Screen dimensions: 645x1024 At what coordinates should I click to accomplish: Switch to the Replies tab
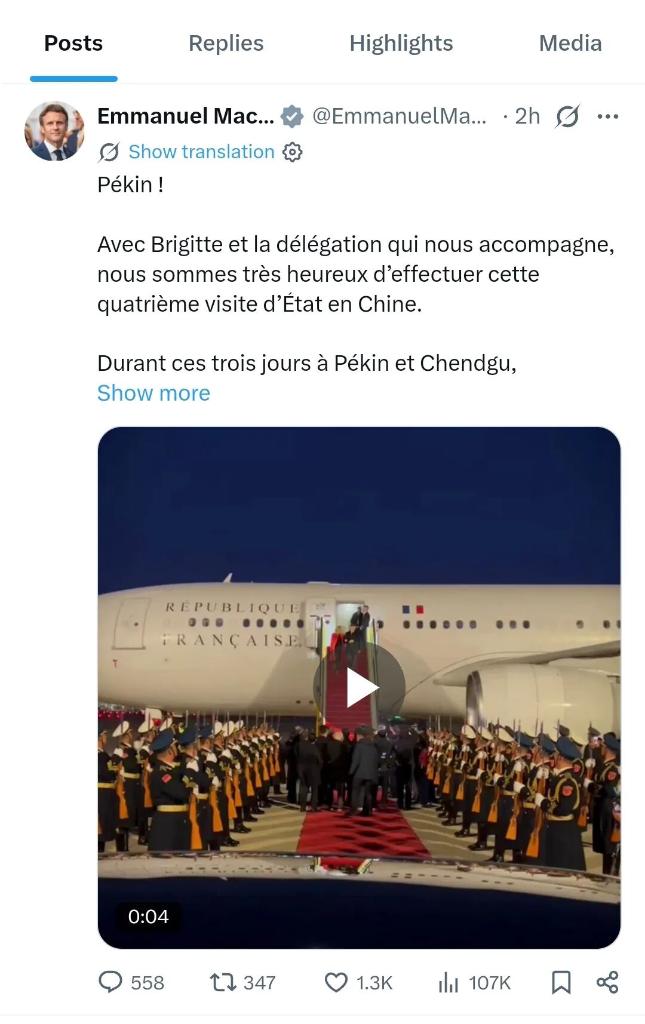coord(226,43)
